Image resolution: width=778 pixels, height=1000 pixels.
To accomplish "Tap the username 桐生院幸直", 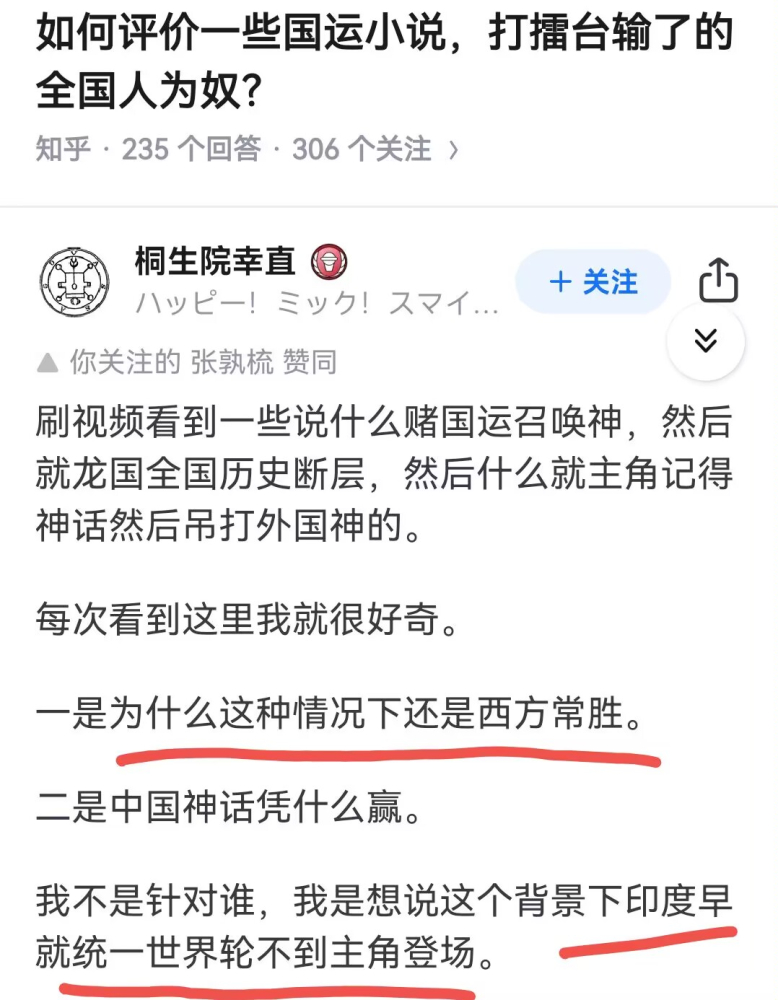I will [217, 260].
